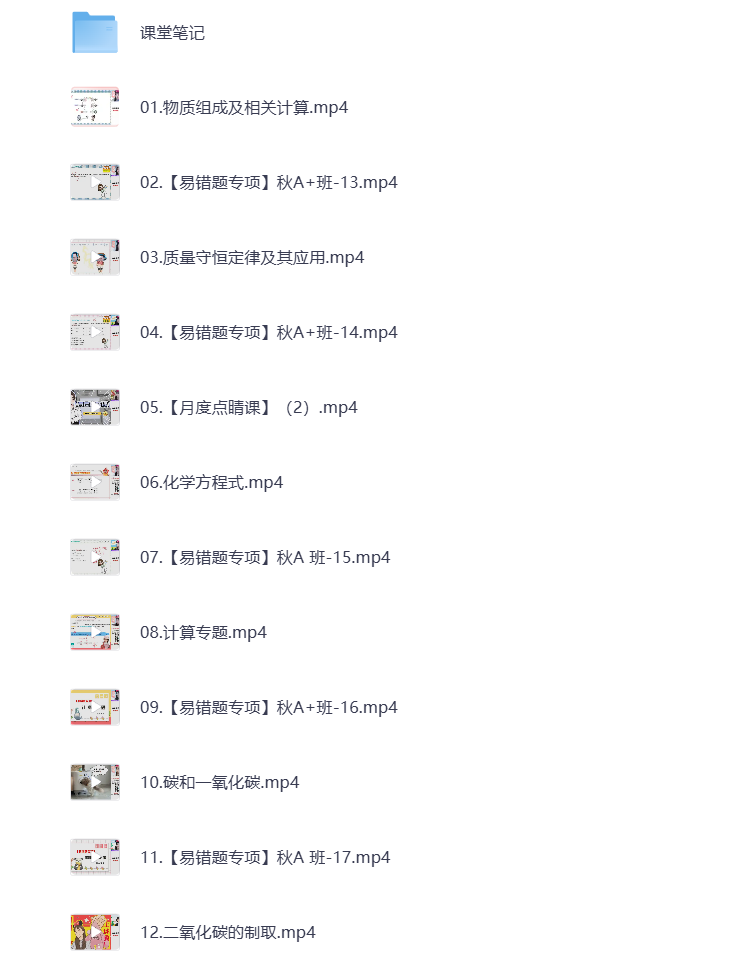Open 07.【易错题专项】秋A 班-15.mp4
The image size is (745, 962).
(264, 558)
